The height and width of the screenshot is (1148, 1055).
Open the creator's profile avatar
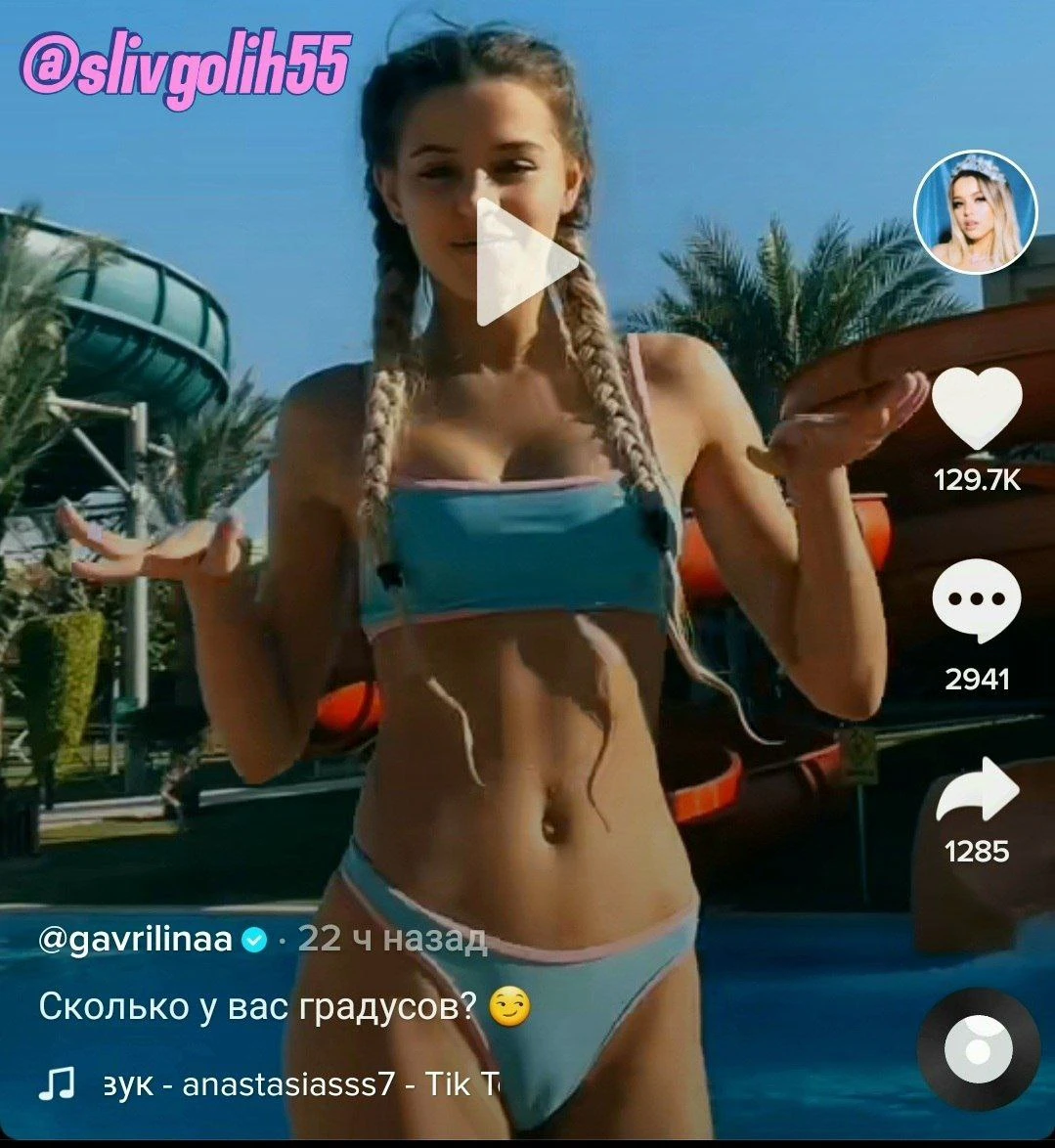[974, 212]
